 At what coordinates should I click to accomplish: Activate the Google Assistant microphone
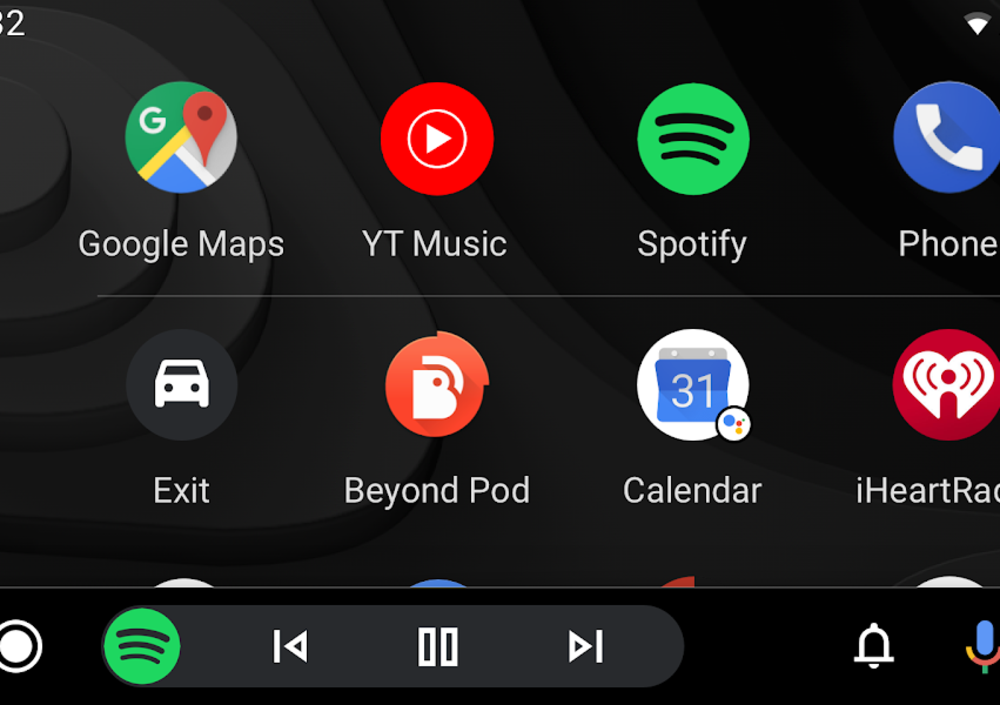[x=982, y=647]
